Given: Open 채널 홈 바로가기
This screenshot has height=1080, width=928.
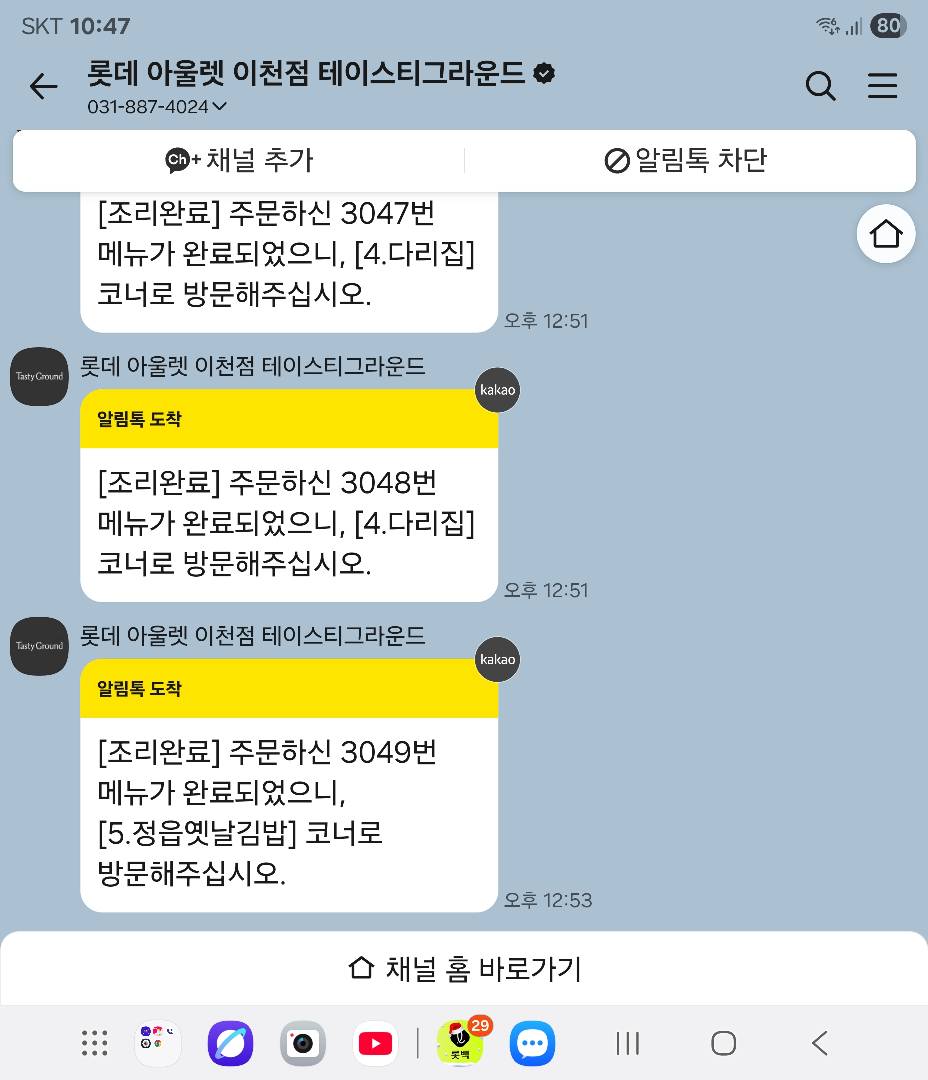Looking at the screenshot, I should (464, 968).
